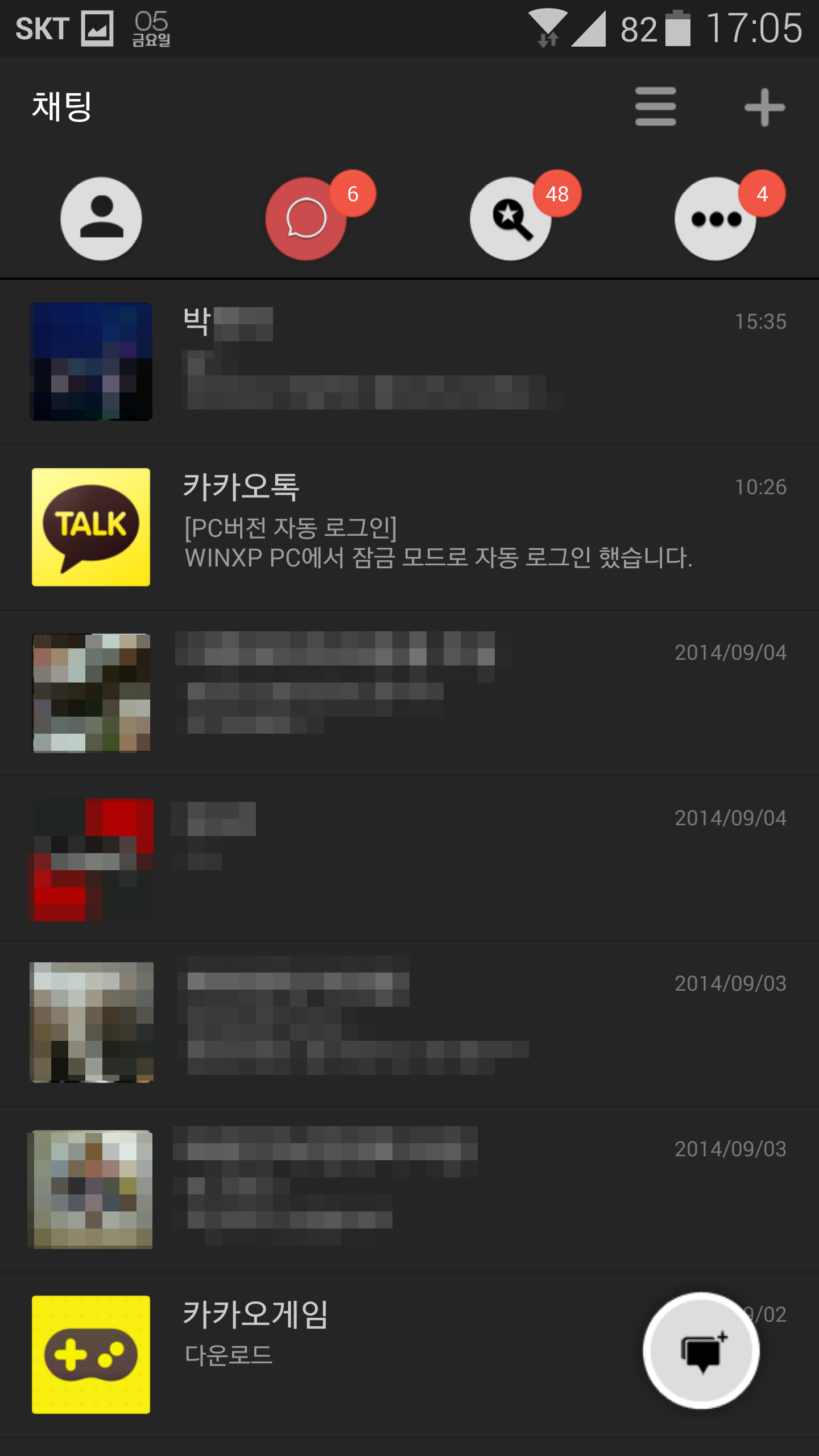This screenshot has width=819, height=1456.
Task: Open the 카카오게임 chat
Action: tap(341, 1354)
